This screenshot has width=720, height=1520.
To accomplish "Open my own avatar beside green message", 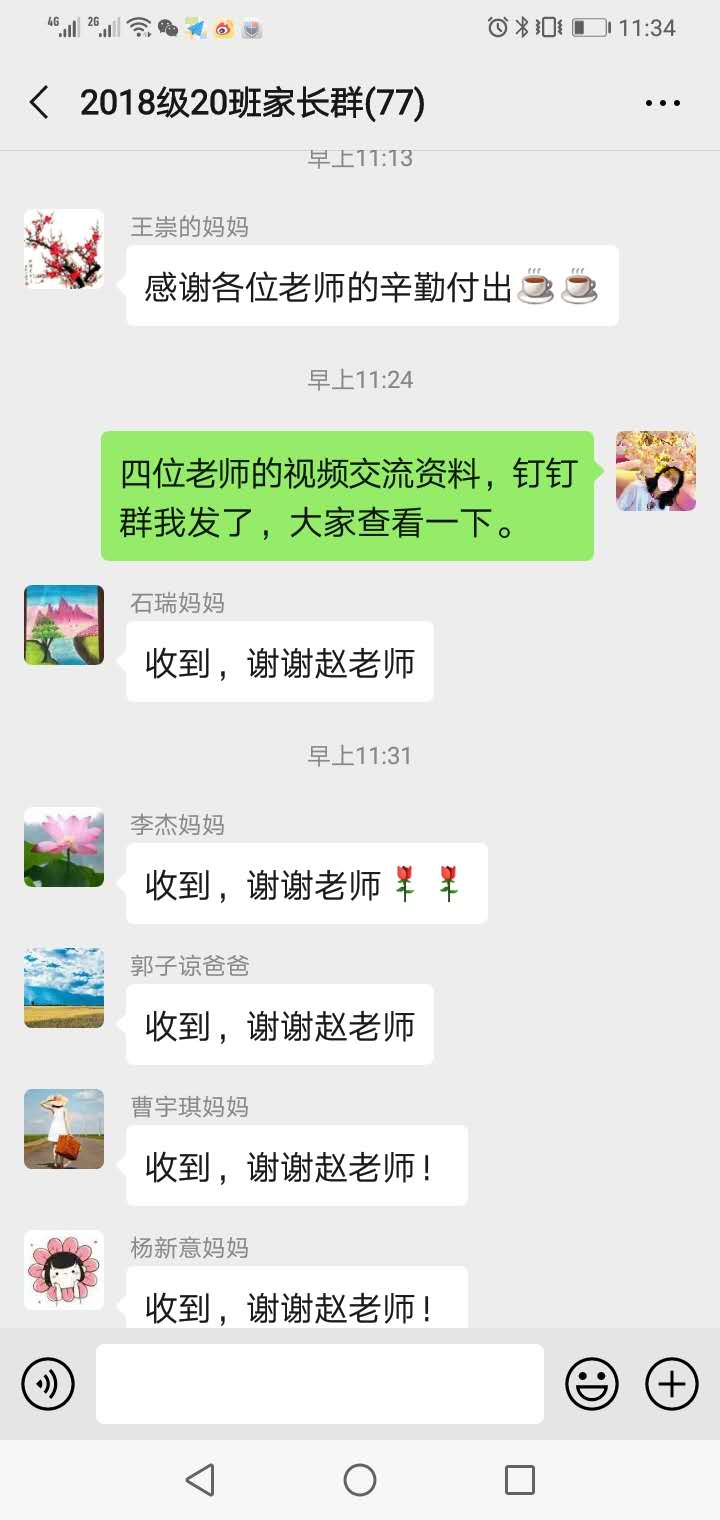I will [656, 471].
